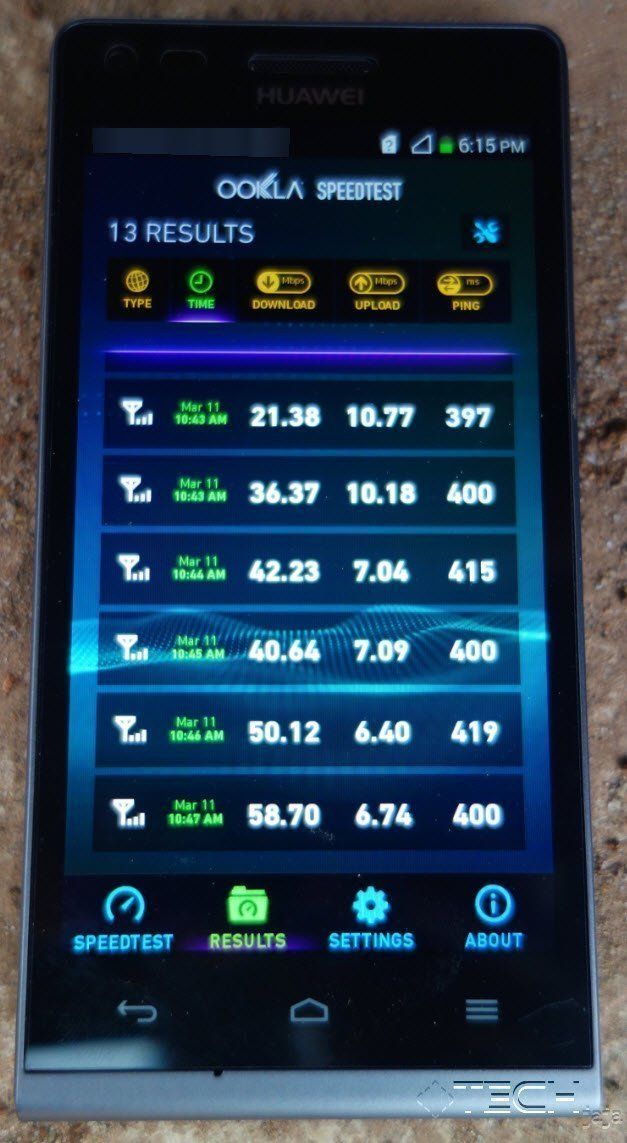Go to the Settings tab
This screenshot has height=1143, width=627.
371,919
